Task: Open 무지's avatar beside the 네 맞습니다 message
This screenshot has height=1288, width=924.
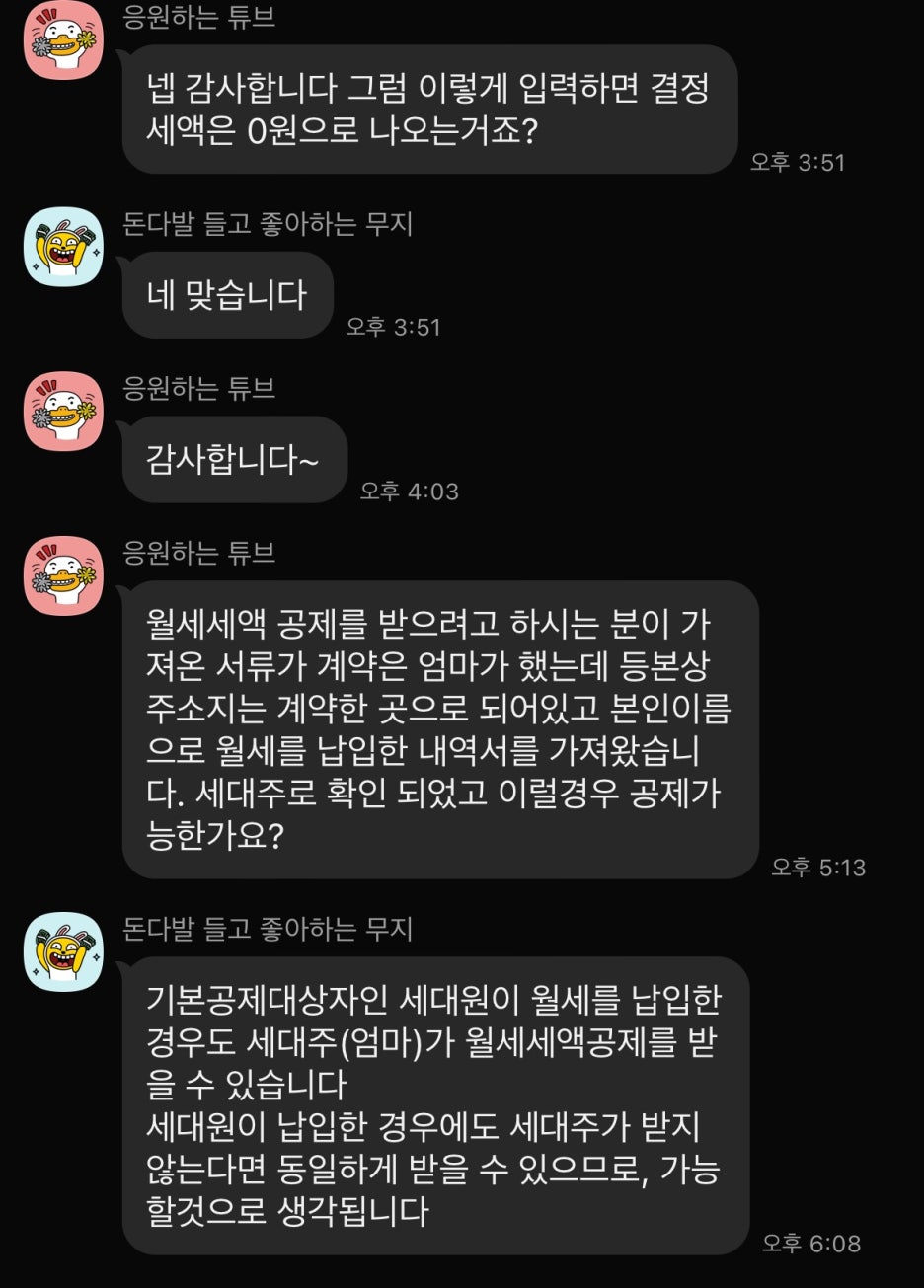Action: click(63, 248)
